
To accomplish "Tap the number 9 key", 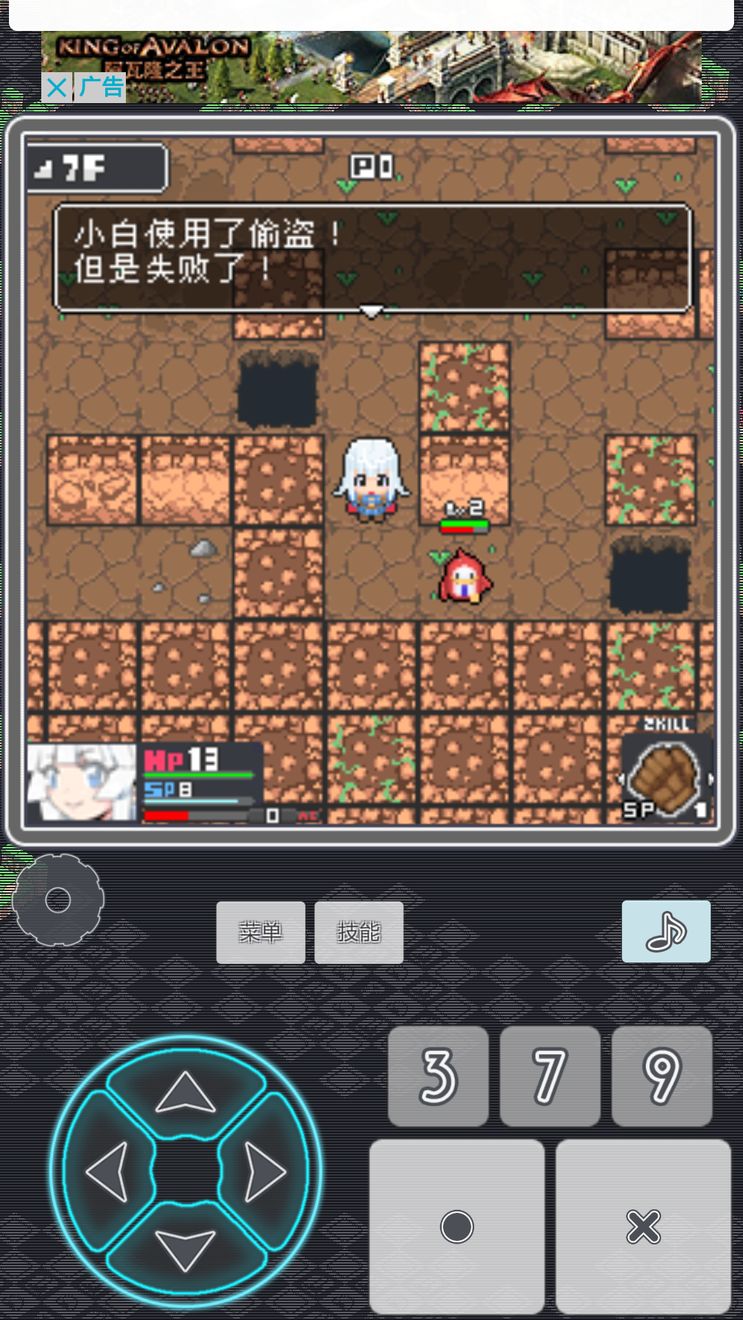I will (x=662, y=1076).
